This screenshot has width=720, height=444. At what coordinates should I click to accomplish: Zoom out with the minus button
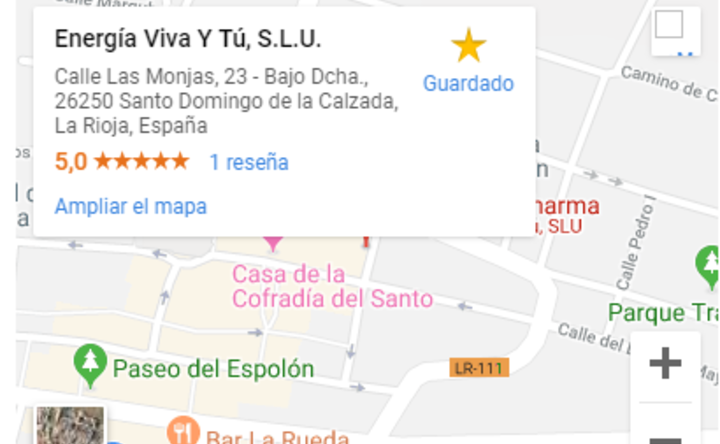(x=666, y=436)
